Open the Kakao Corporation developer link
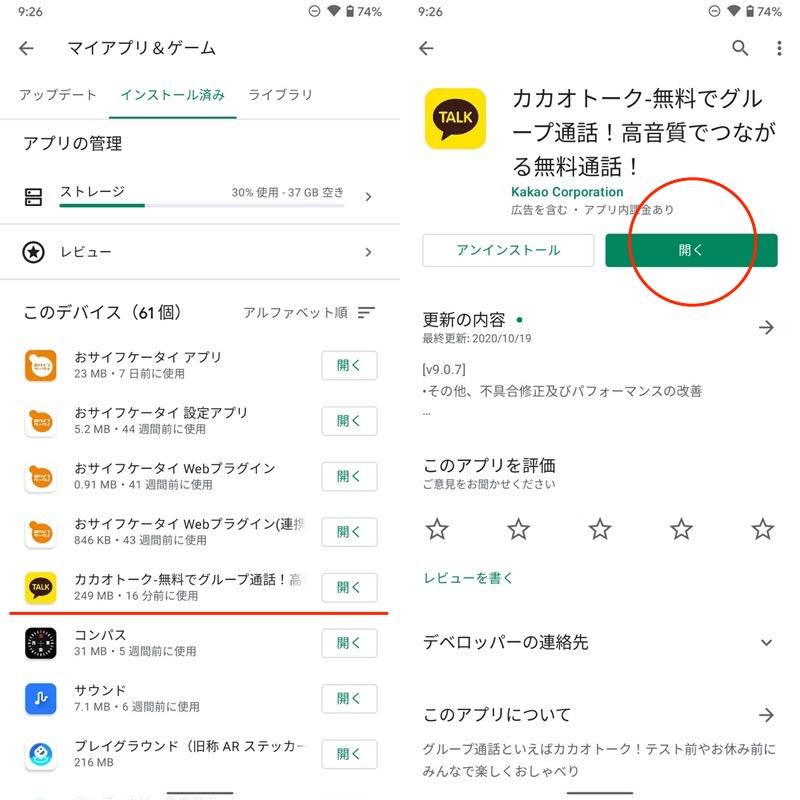 567,192
